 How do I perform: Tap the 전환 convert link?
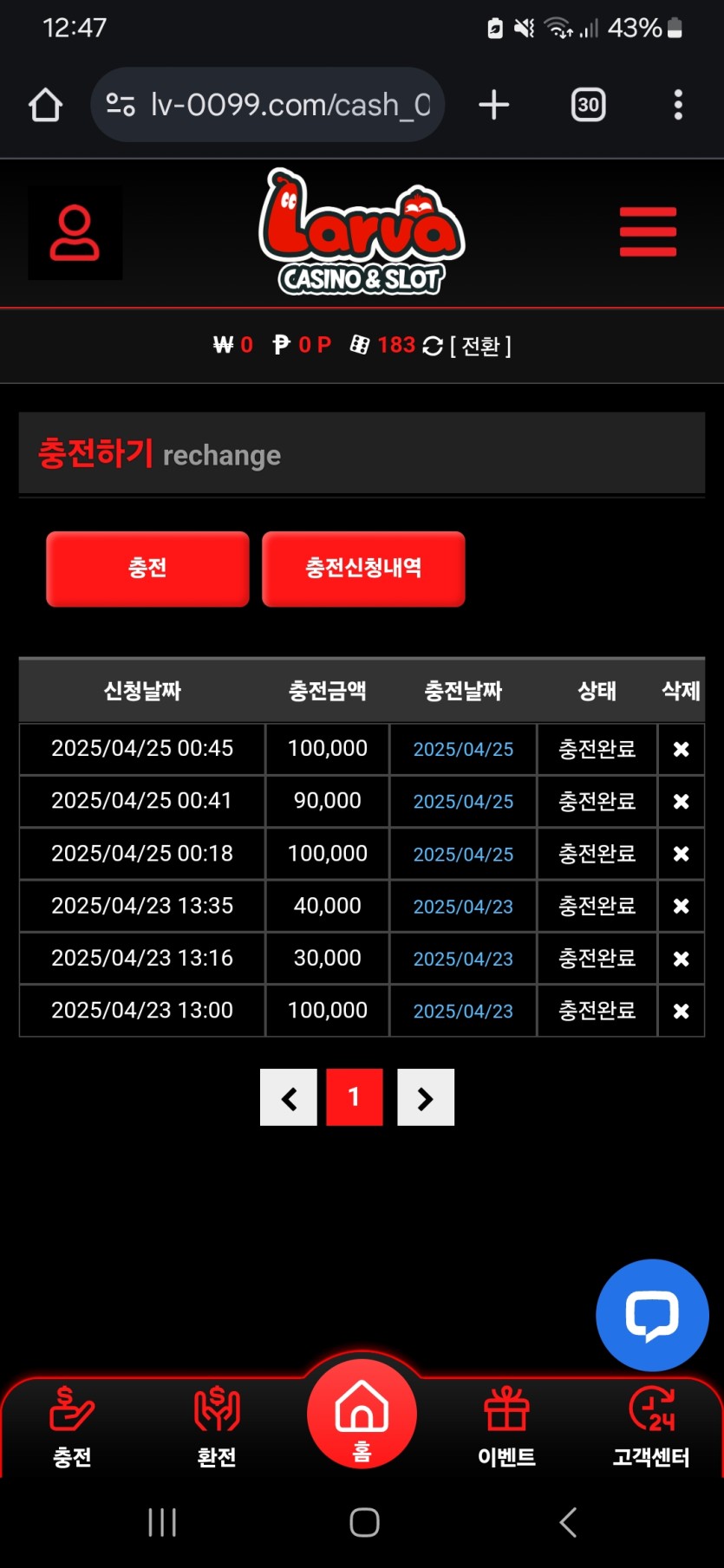pyautogui.click(x=480, y=346)
